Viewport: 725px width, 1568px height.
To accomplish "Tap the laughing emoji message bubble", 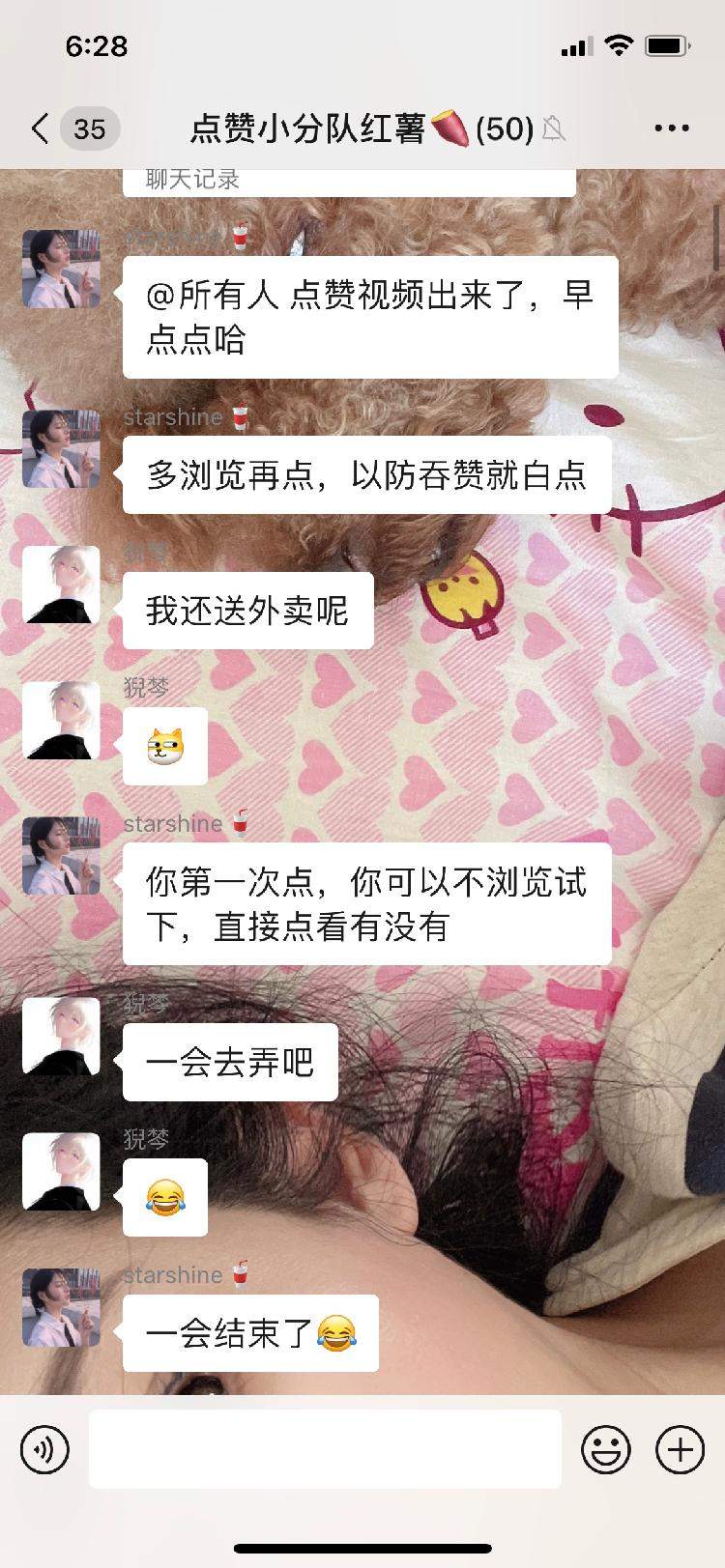I will (164, 1196).
